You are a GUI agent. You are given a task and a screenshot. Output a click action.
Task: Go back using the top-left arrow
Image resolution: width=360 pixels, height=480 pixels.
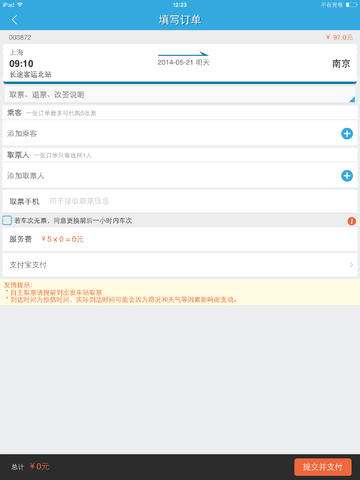(14, 20)
